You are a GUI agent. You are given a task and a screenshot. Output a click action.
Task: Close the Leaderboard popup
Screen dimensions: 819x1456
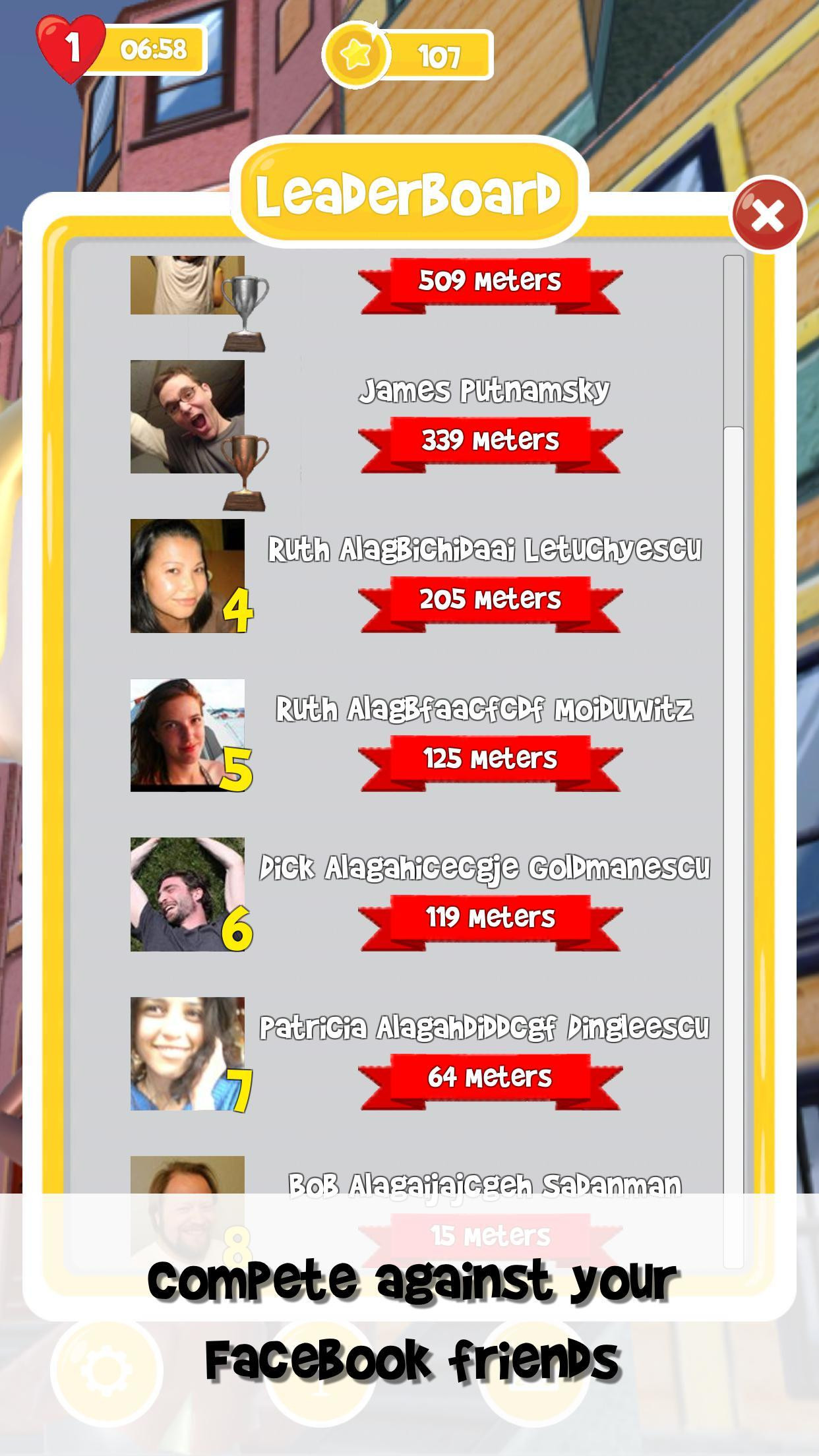(768, 215)
